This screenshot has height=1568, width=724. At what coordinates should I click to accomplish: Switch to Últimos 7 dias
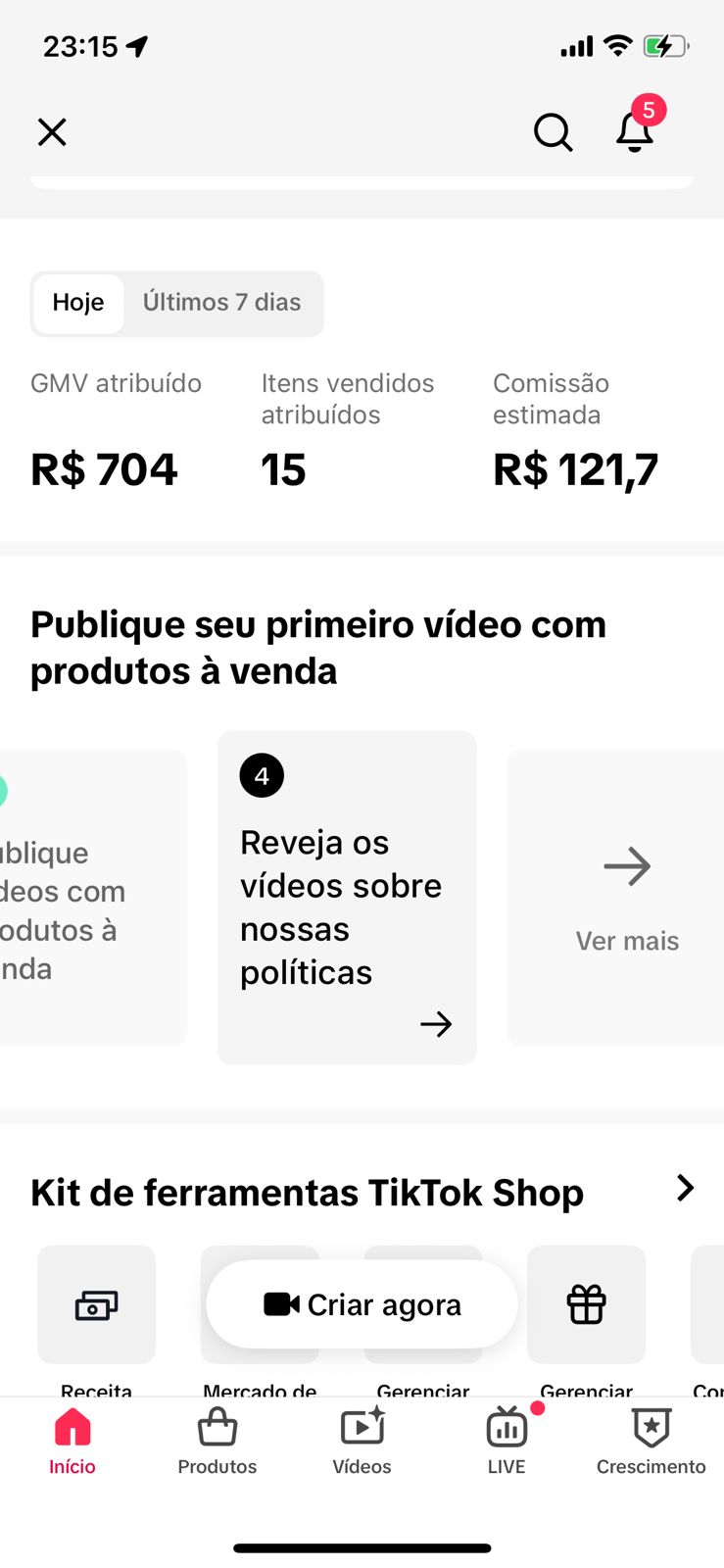coord(222,303)
